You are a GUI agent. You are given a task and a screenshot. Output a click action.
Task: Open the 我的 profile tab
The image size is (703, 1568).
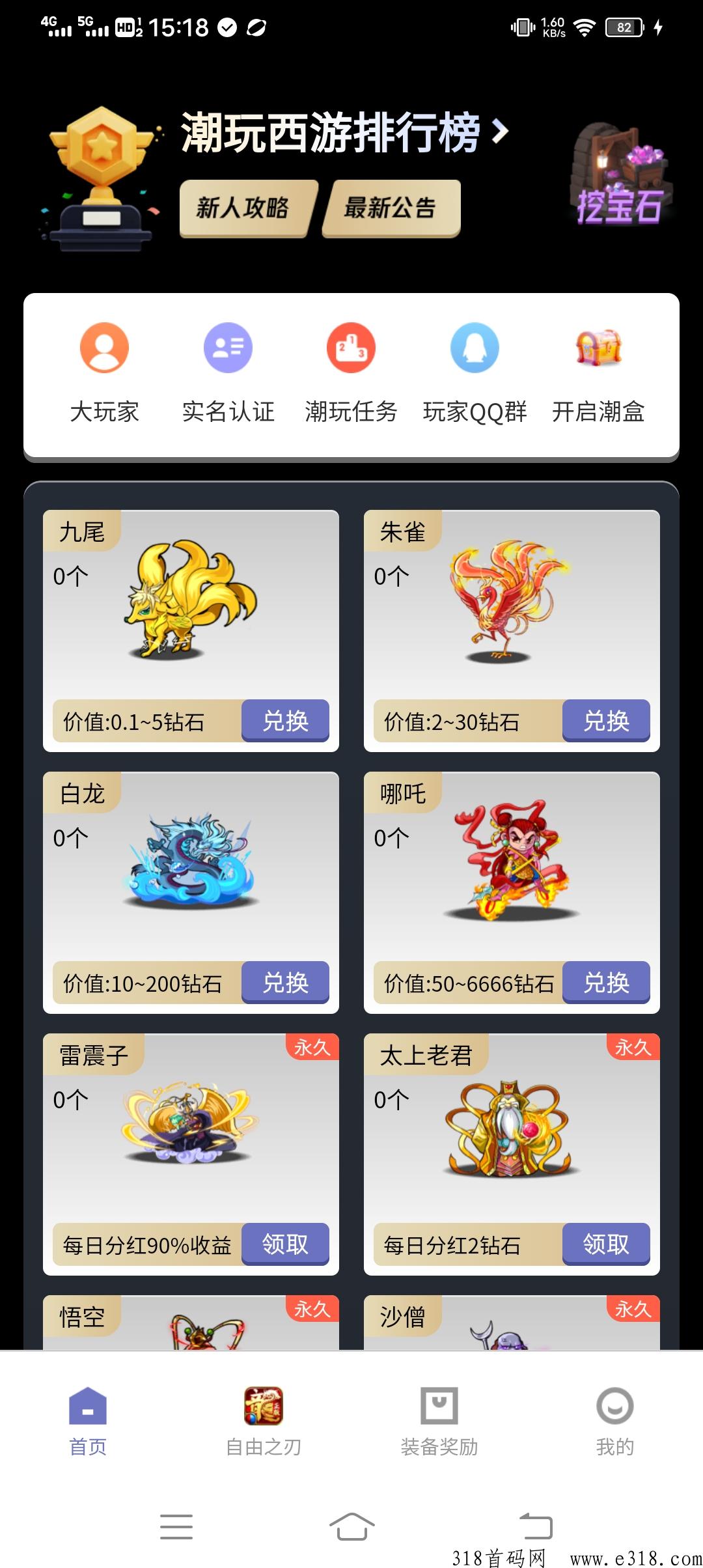click(614, 1421)
